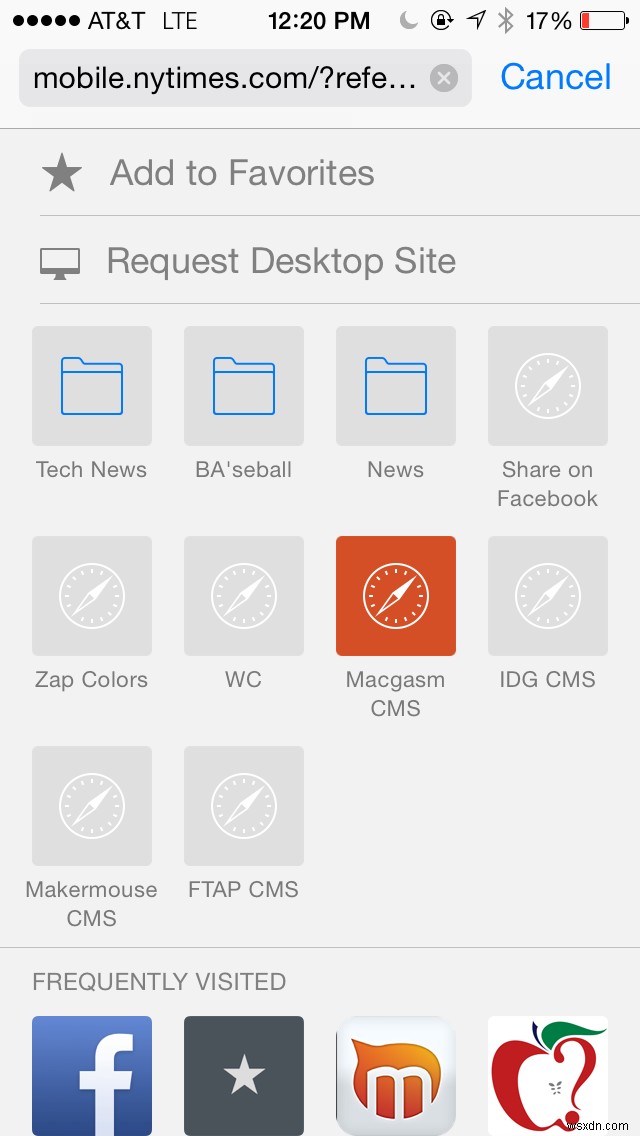Cancel the address bar editing

click(555, 77)
